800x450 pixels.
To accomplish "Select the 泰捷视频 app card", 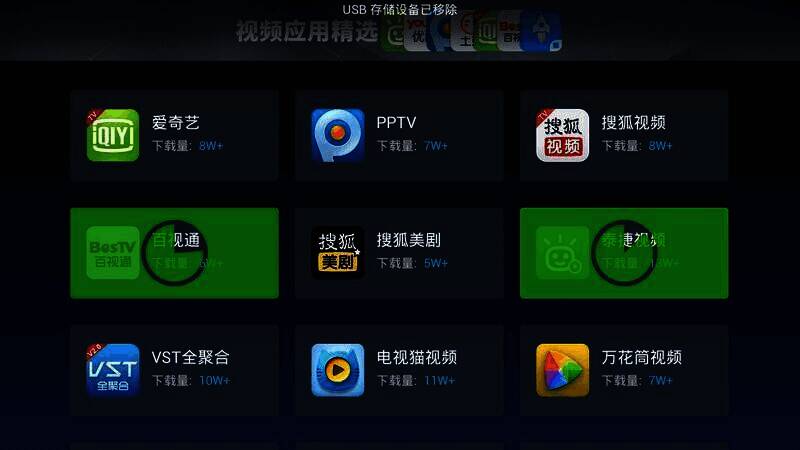I will pyautogui.click(x=623, y=253).
